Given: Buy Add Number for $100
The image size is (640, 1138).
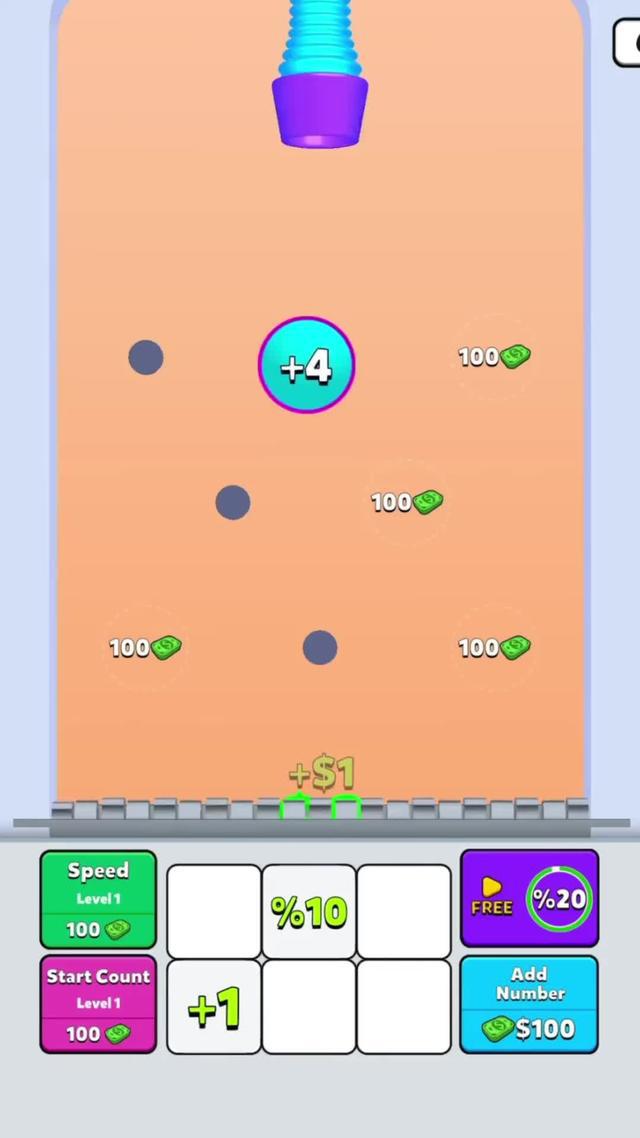Looking at the screenshot, I should point(529,1004).
